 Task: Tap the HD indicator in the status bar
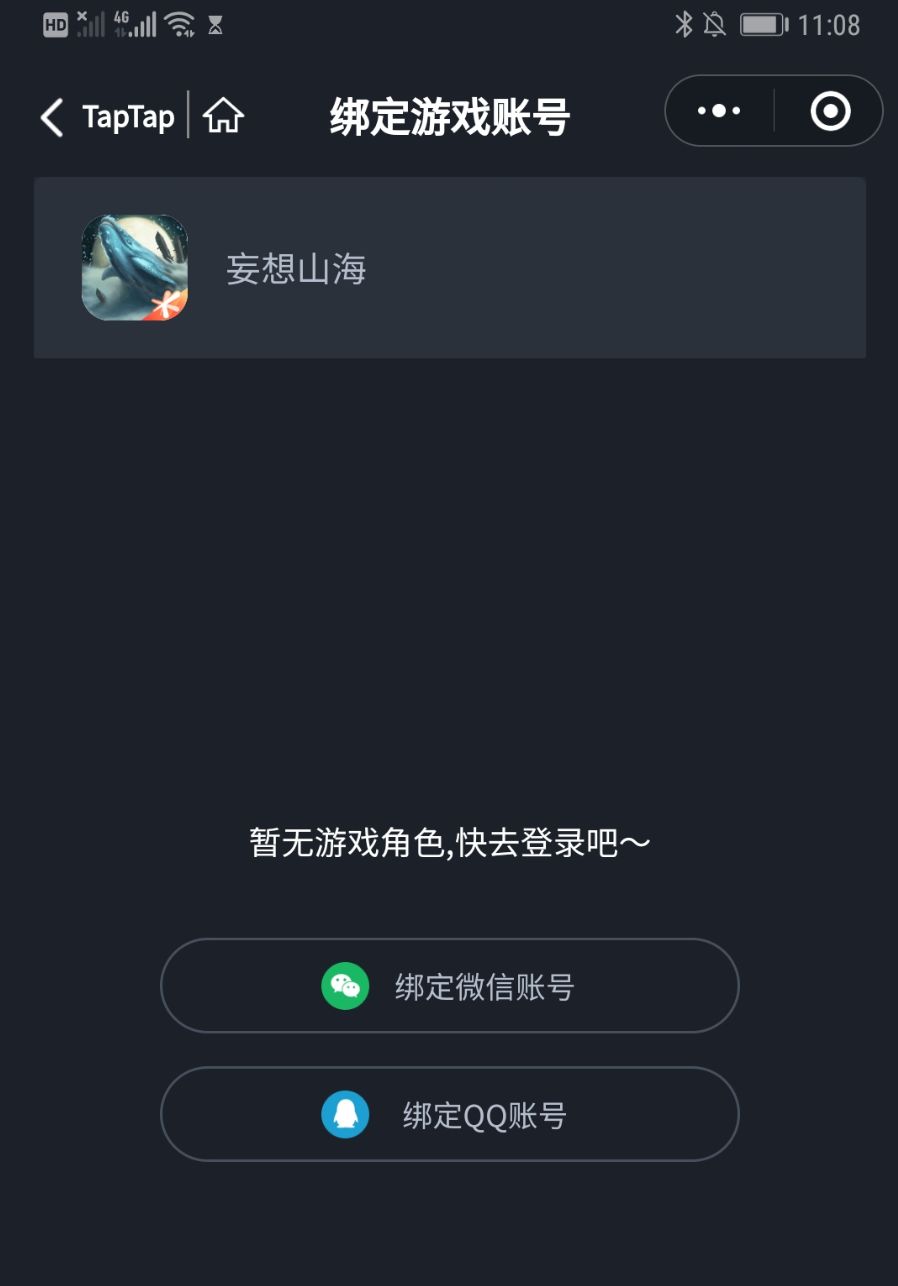pos(54,24)
